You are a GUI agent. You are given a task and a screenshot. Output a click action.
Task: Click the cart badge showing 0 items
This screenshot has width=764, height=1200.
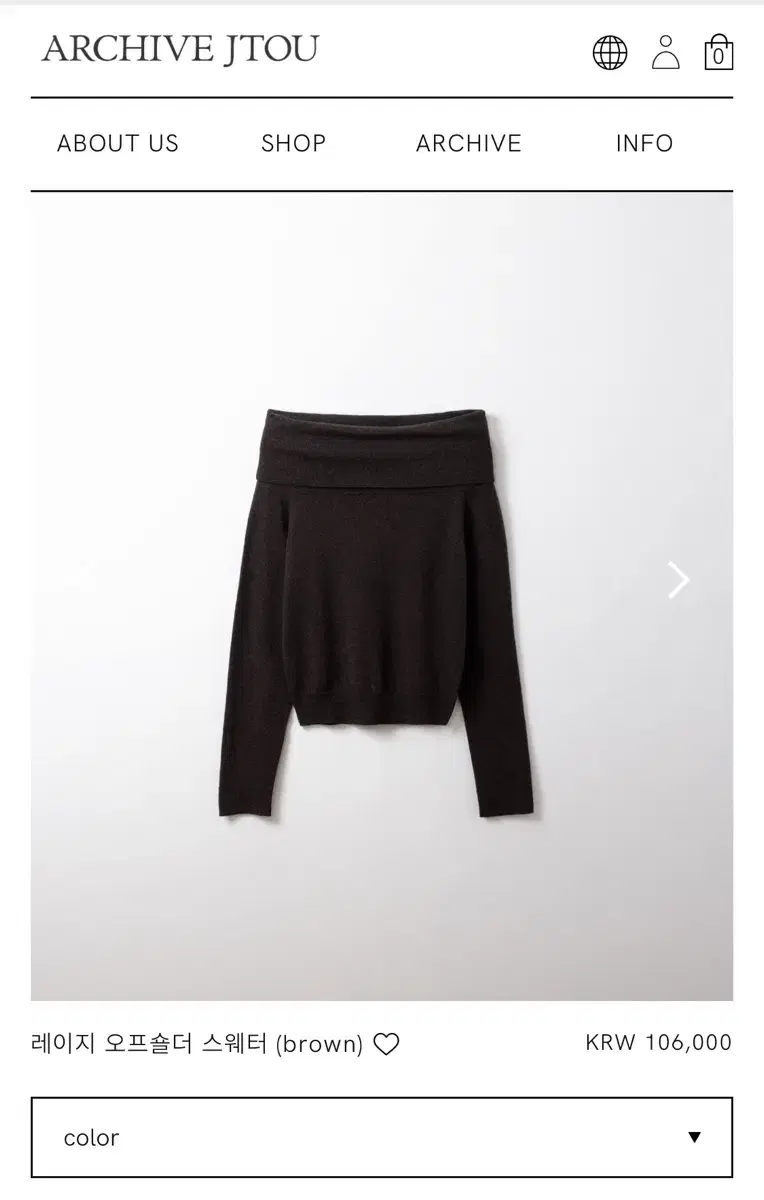coord(718,54)
